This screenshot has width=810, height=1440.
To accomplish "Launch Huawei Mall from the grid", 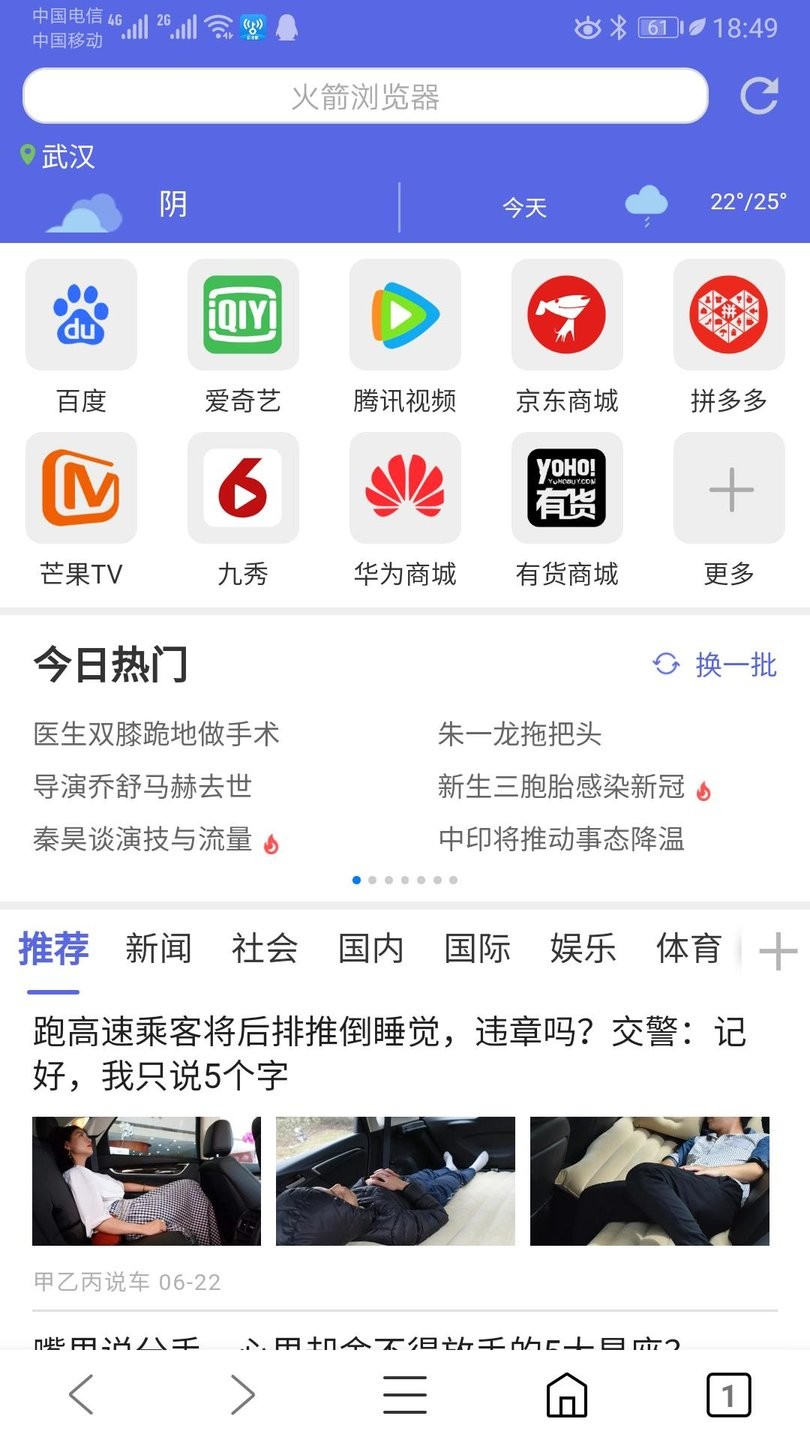I will [404, 489].
